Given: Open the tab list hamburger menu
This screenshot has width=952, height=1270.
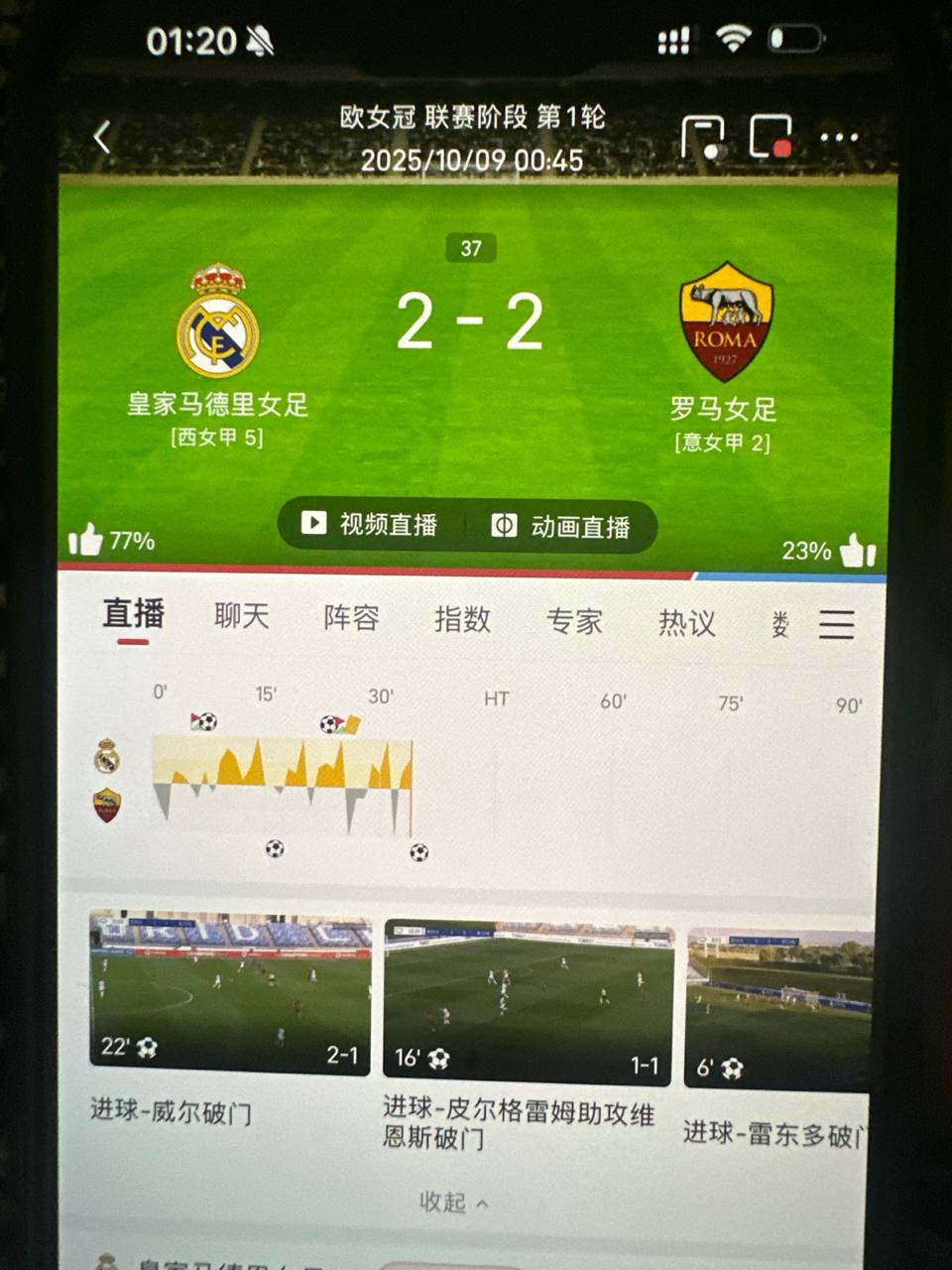Looking at the screenshot, I should point(836,624).
